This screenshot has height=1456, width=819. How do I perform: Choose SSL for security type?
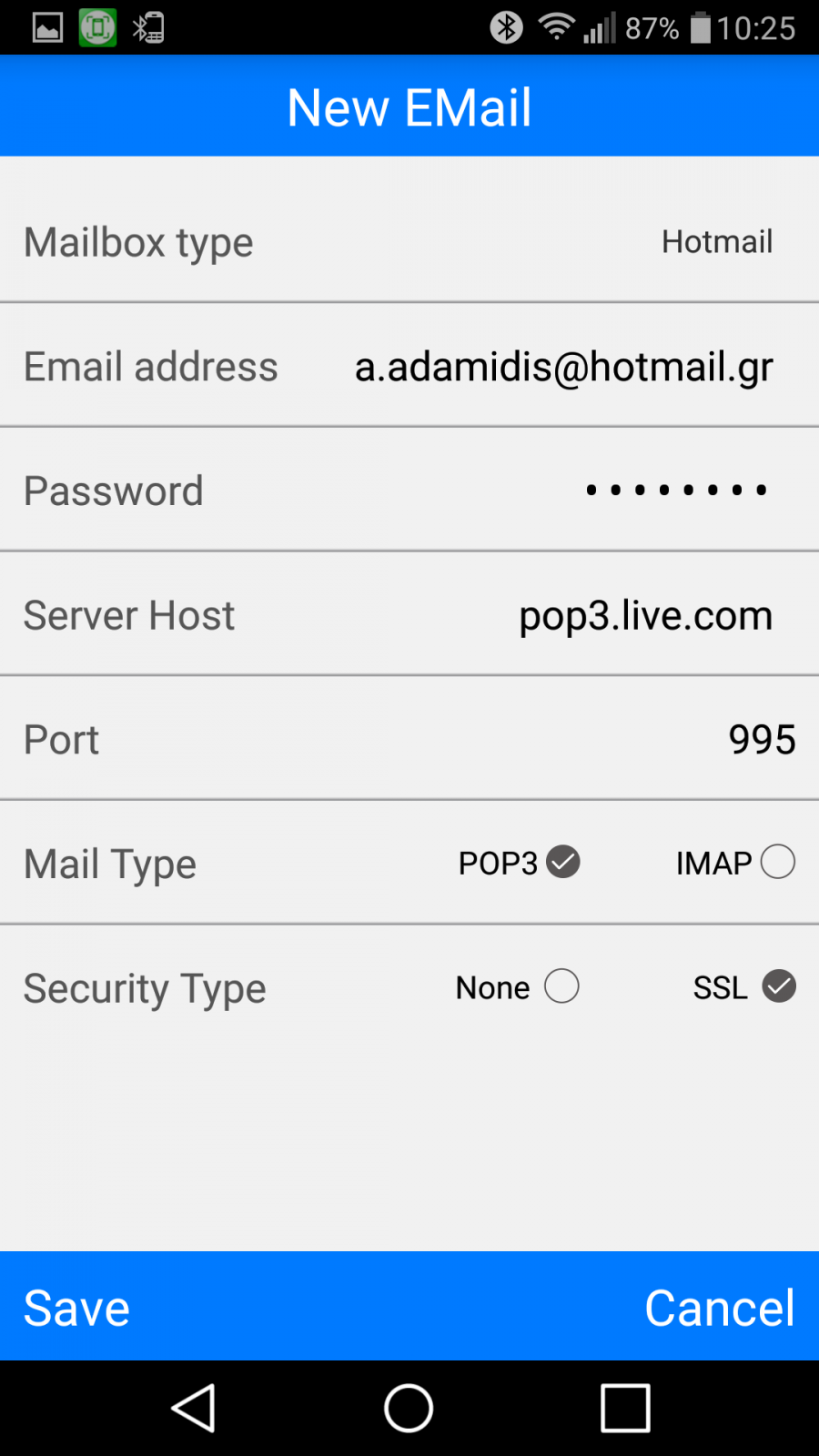pyautogui.click(x=744, y=986)
